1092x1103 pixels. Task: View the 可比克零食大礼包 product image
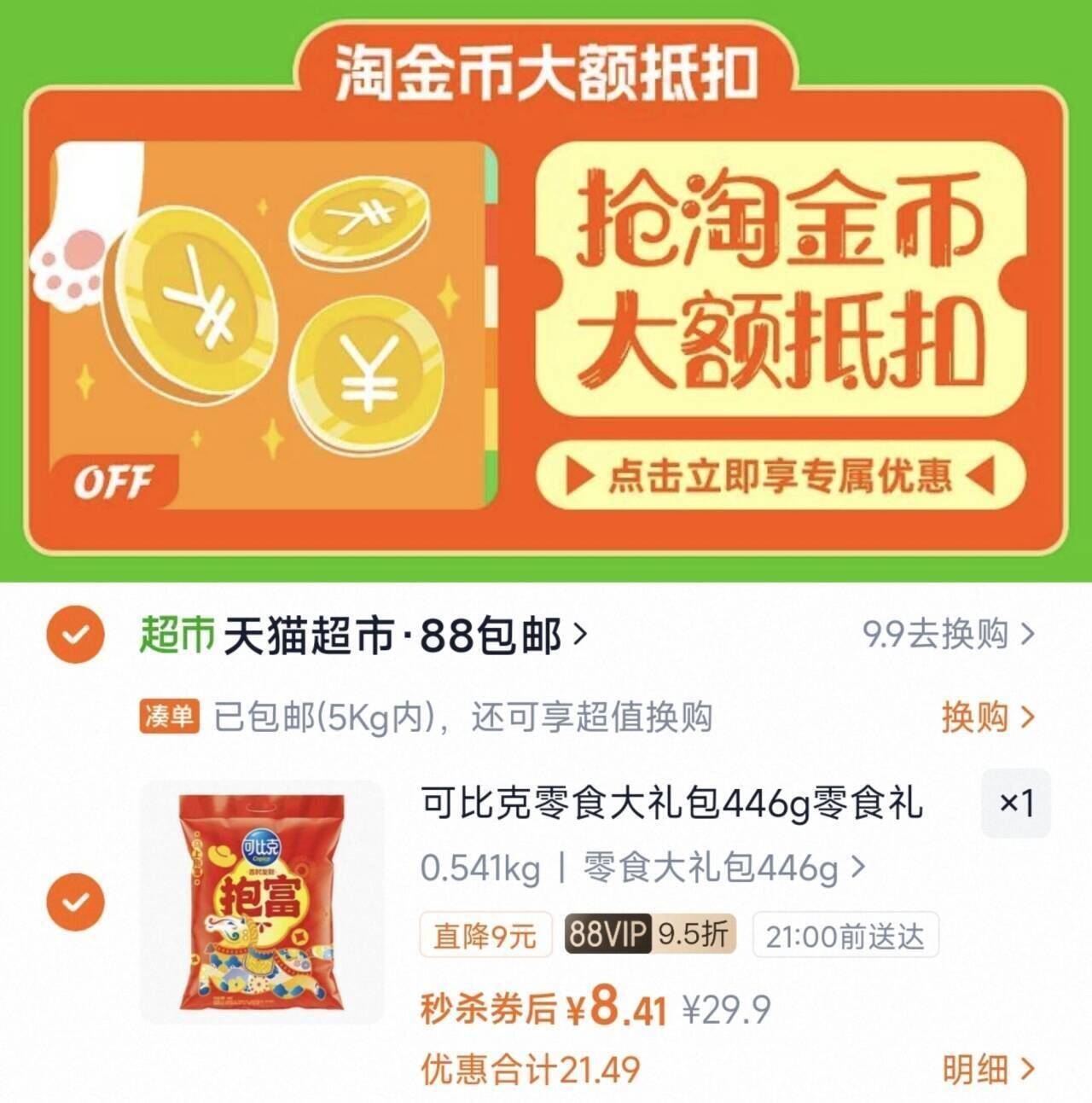pos(262,902)
